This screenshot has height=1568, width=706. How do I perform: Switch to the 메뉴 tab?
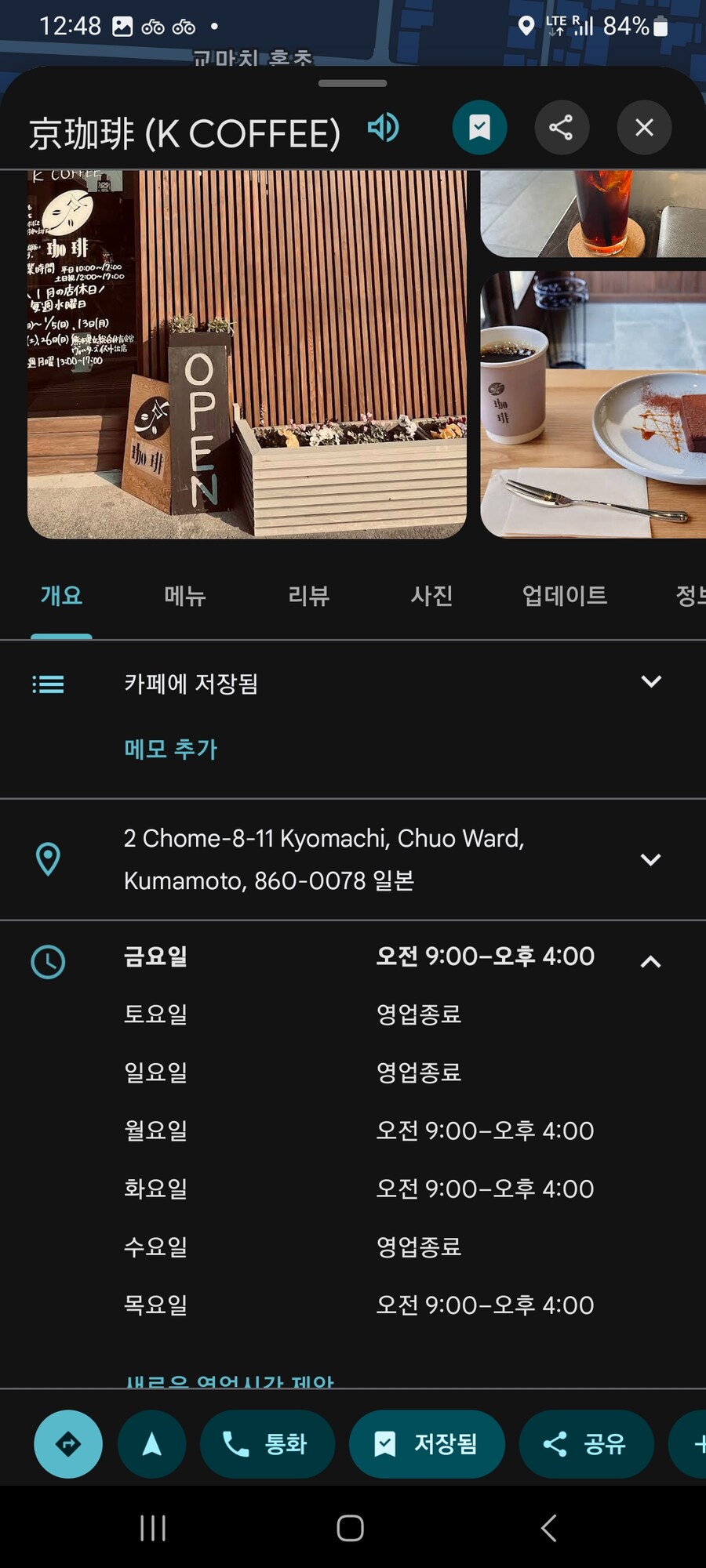pyautogui.click(x=185, y=596)
